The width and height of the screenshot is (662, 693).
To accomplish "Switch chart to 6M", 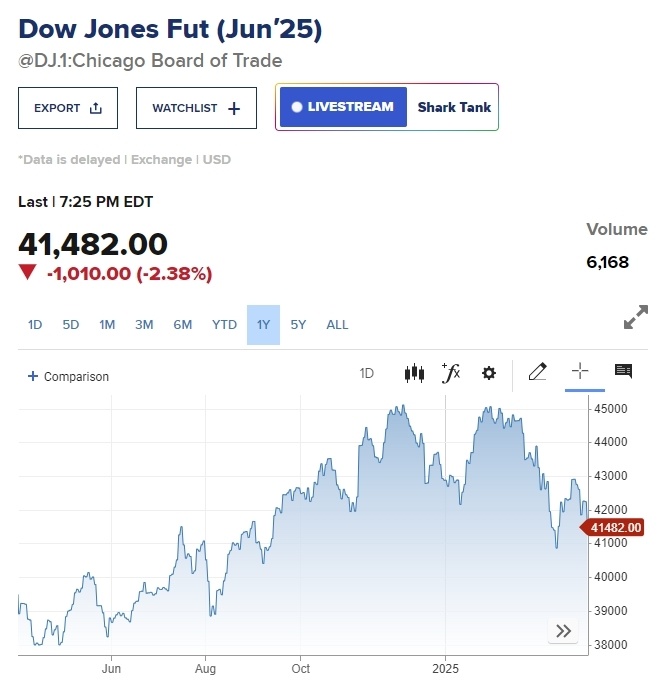I will [x=182, y=325].
